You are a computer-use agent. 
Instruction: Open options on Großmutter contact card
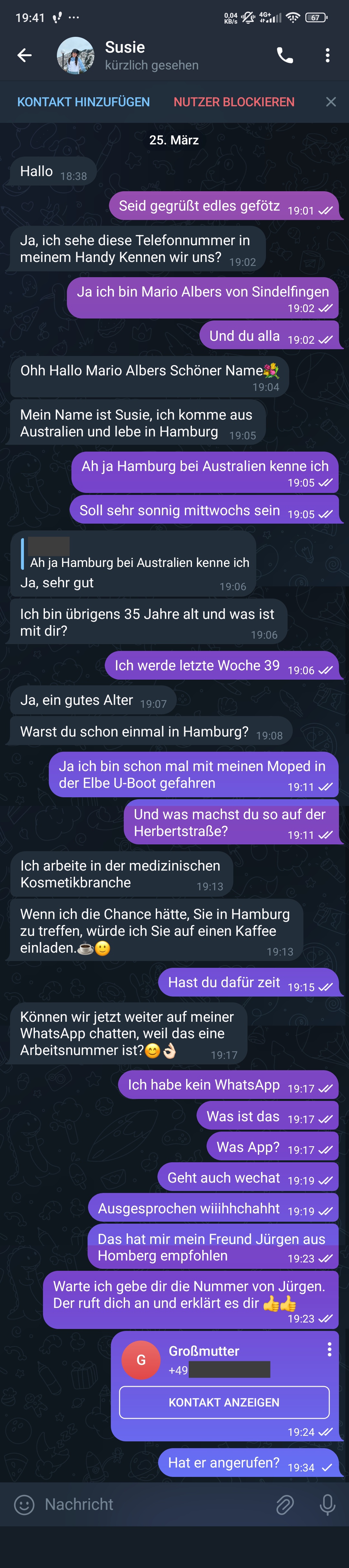[x=330, y=1350]
